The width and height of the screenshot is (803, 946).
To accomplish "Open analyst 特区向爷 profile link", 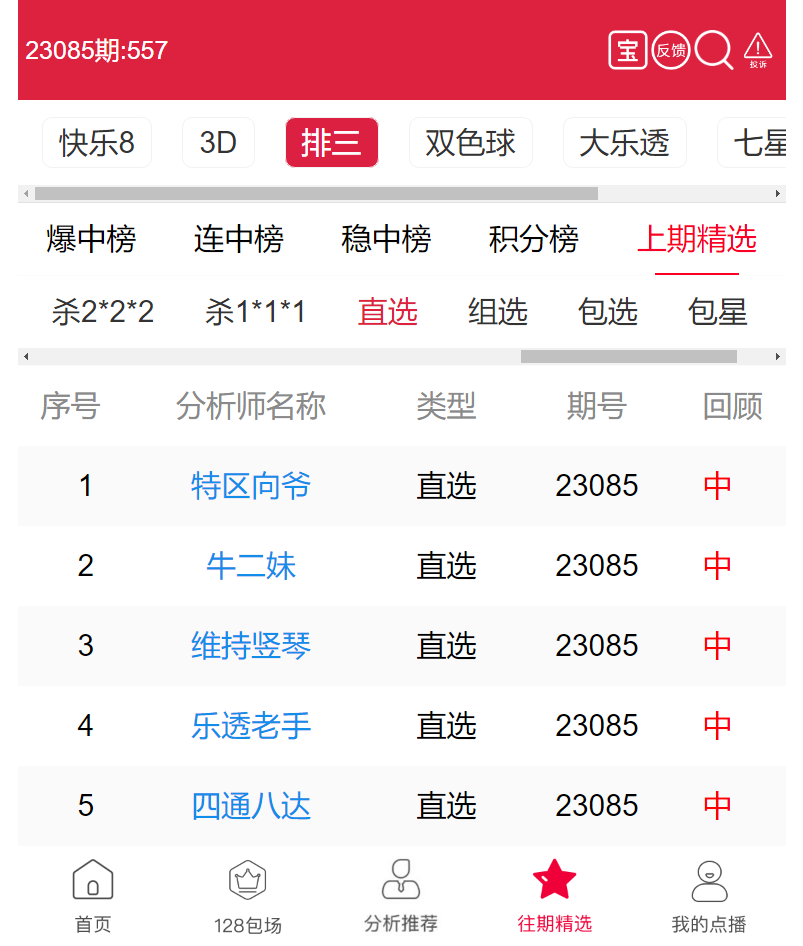I will coord(251,486).
